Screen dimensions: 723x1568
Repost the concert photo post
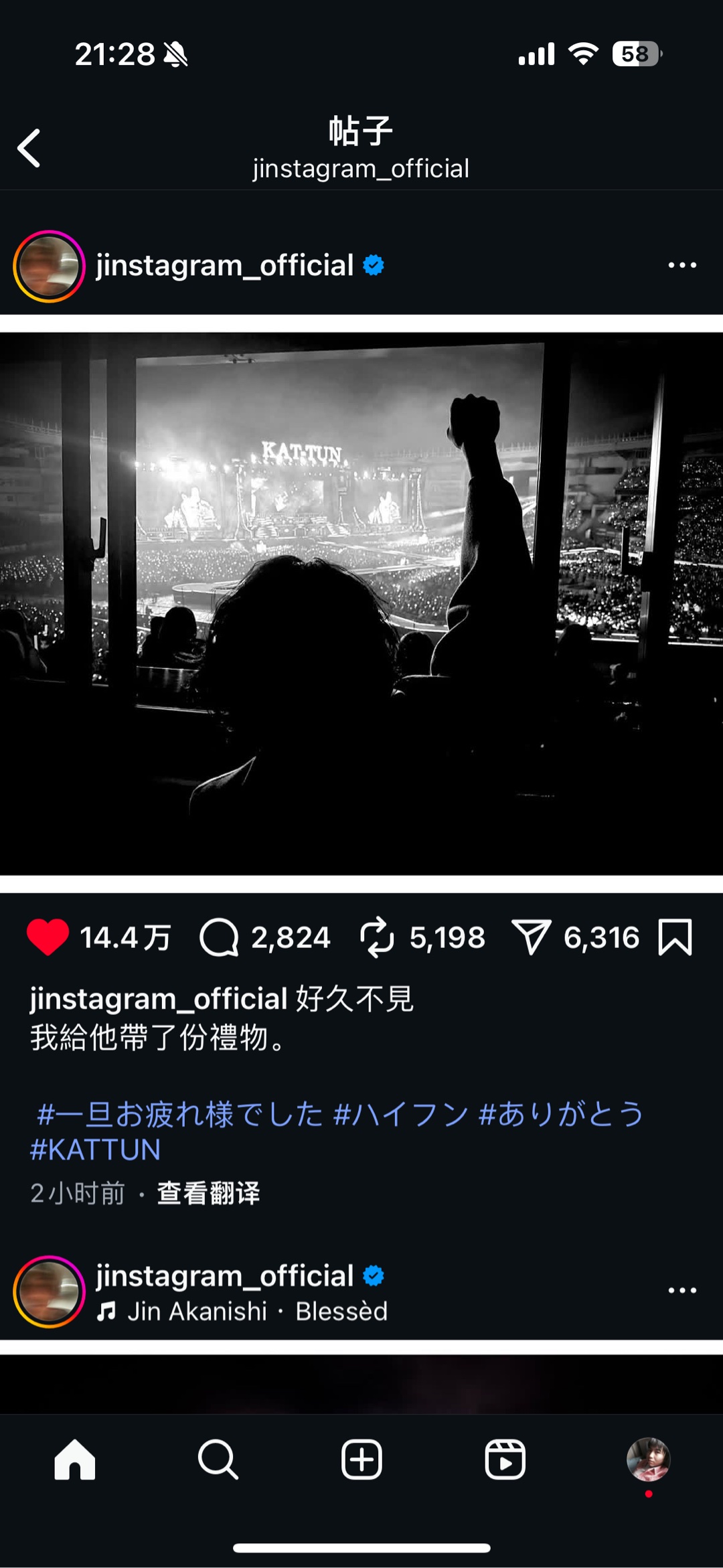[x=377, y=937]
